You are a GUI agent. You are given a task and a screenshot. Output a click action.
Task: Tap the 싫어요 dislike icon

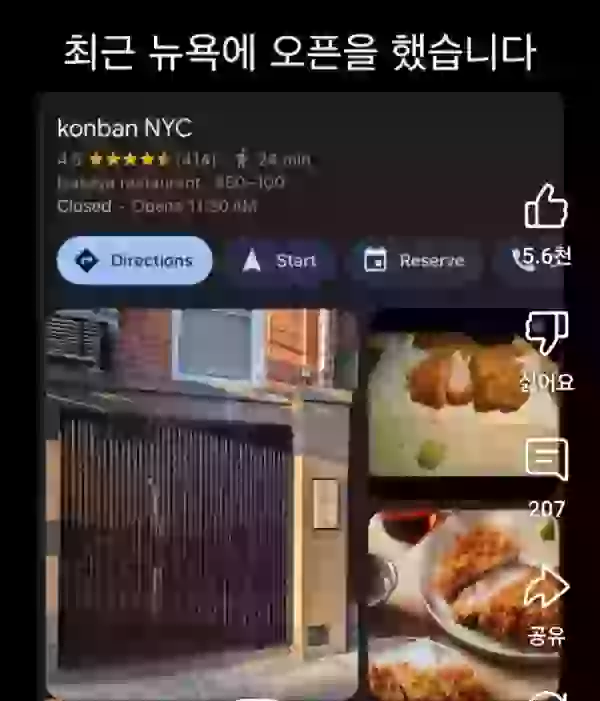[x=546, y=333]
